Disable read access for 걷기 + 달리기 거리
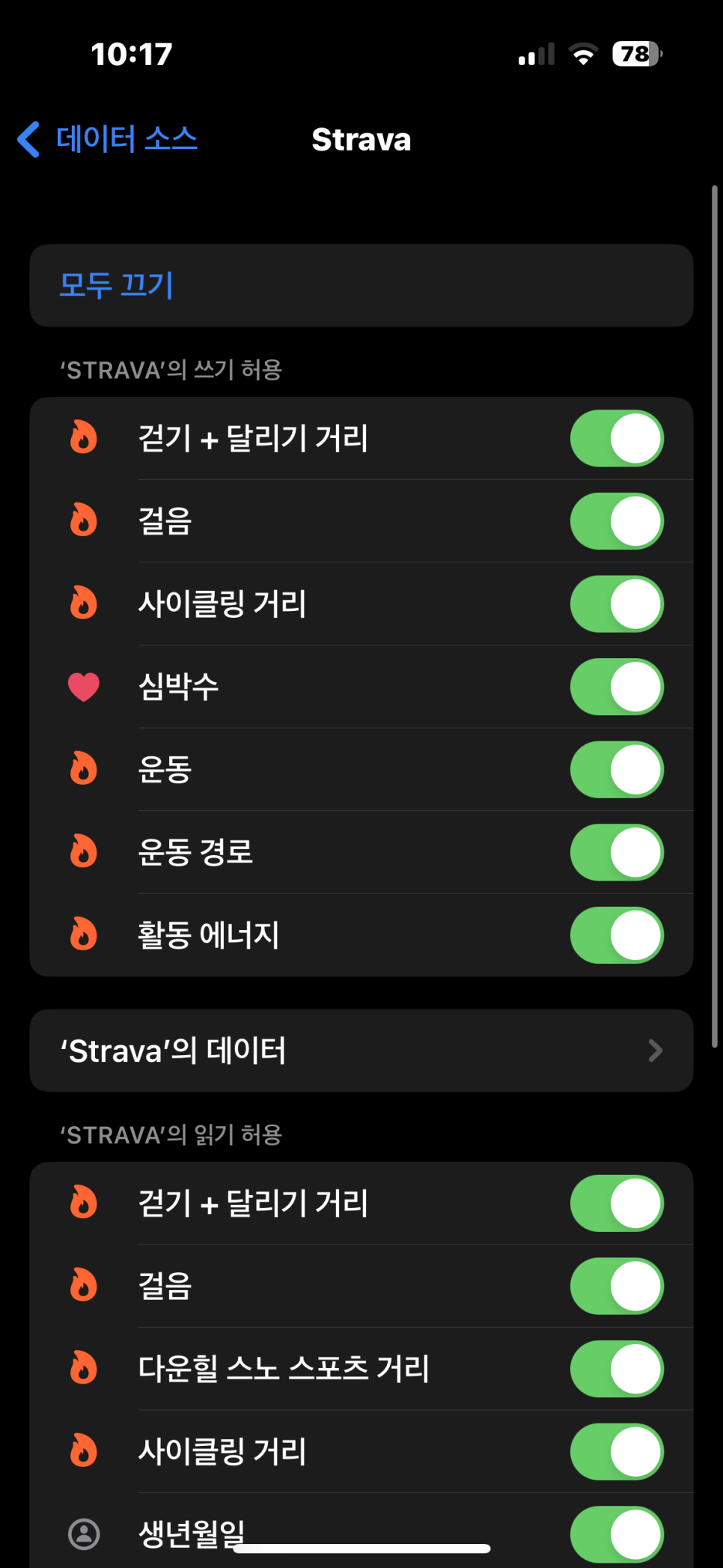The image size is (723, 1568). (617, 1203)
